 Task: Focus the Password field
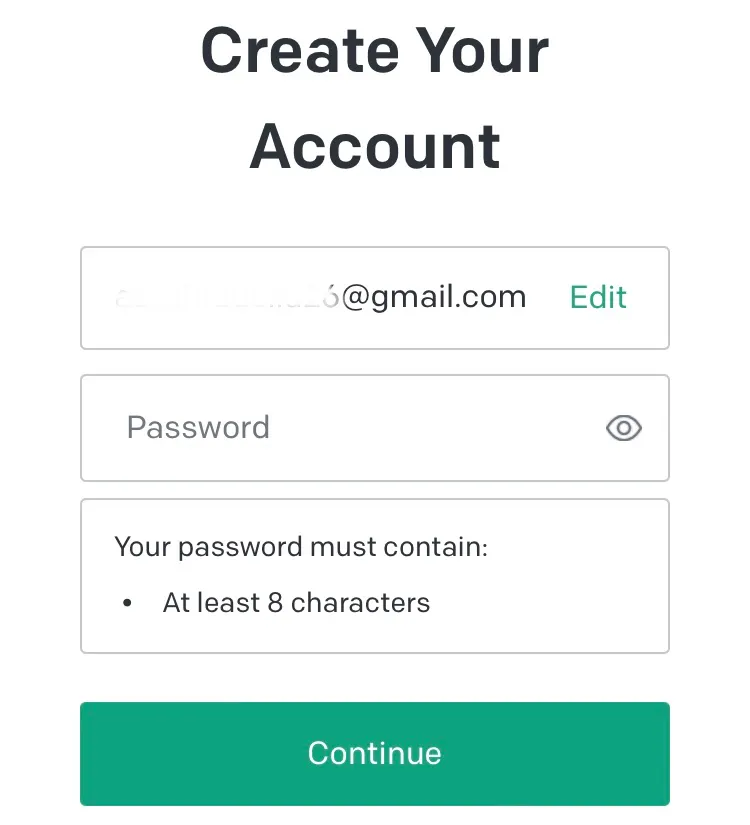tap(340, 428)
